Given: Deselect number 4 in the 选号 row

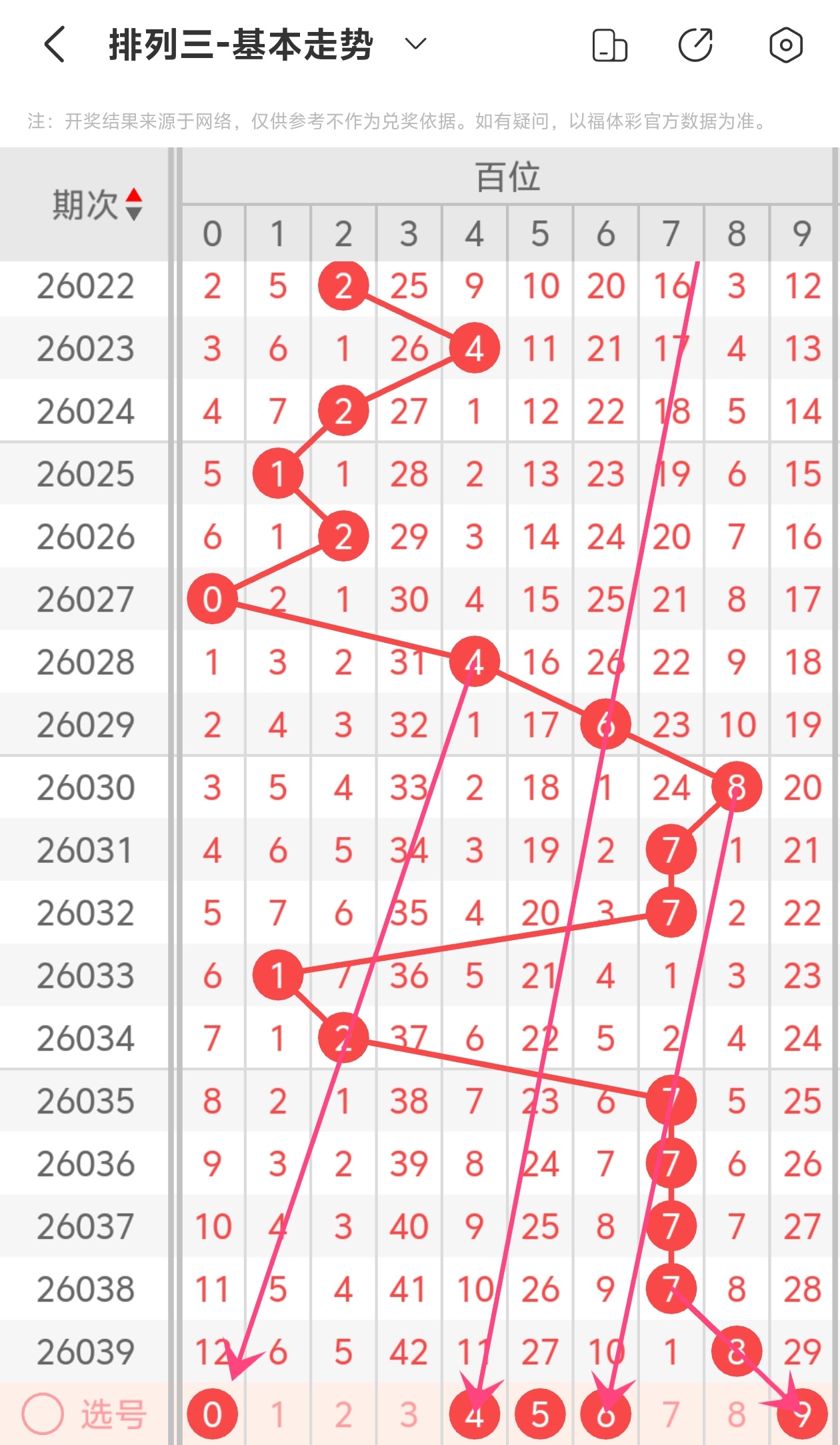Looking at the screenshot, I should pyautogui.click(x=474, y=1414).
